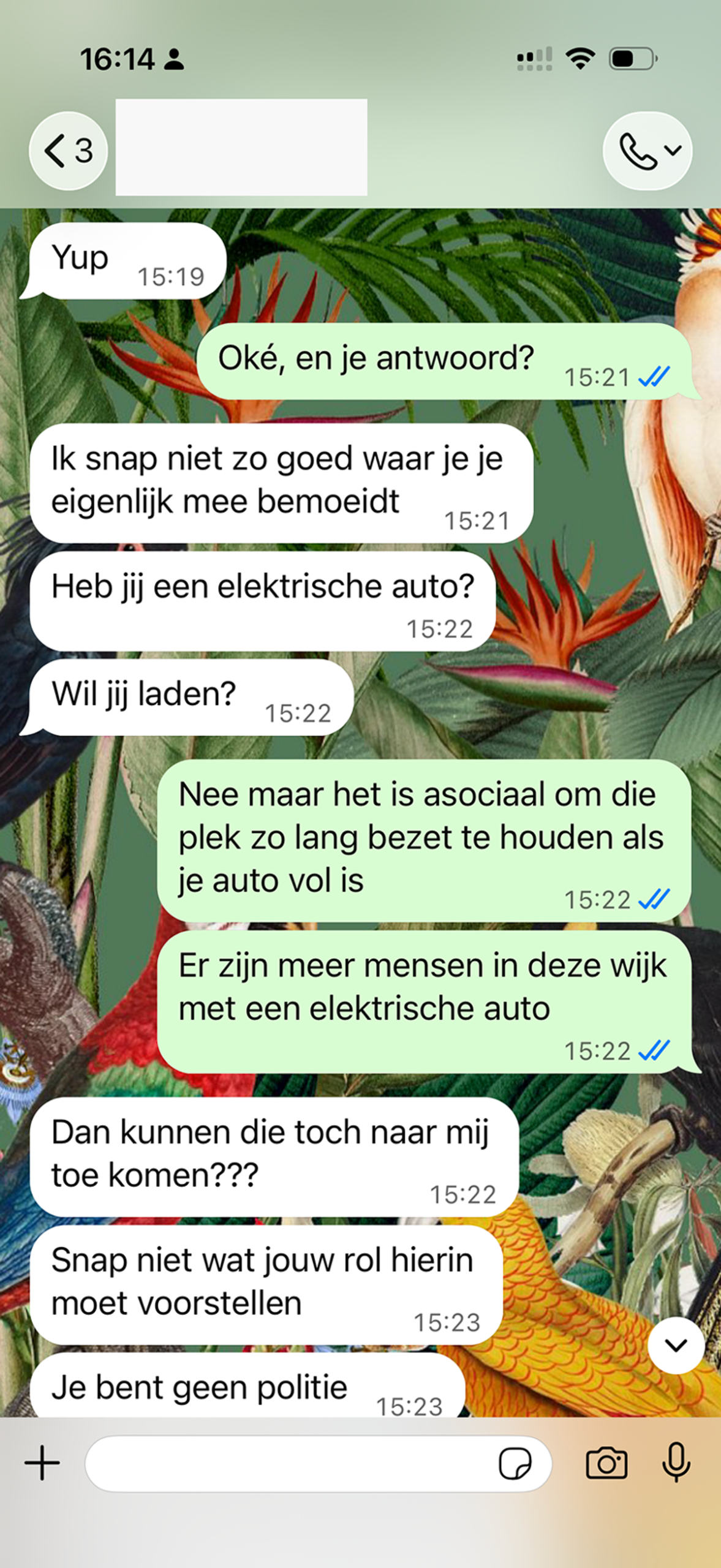Jump to latest messages with down arrow
The width and height of the screenshot is (721, 1568).
pos(676,1346)
